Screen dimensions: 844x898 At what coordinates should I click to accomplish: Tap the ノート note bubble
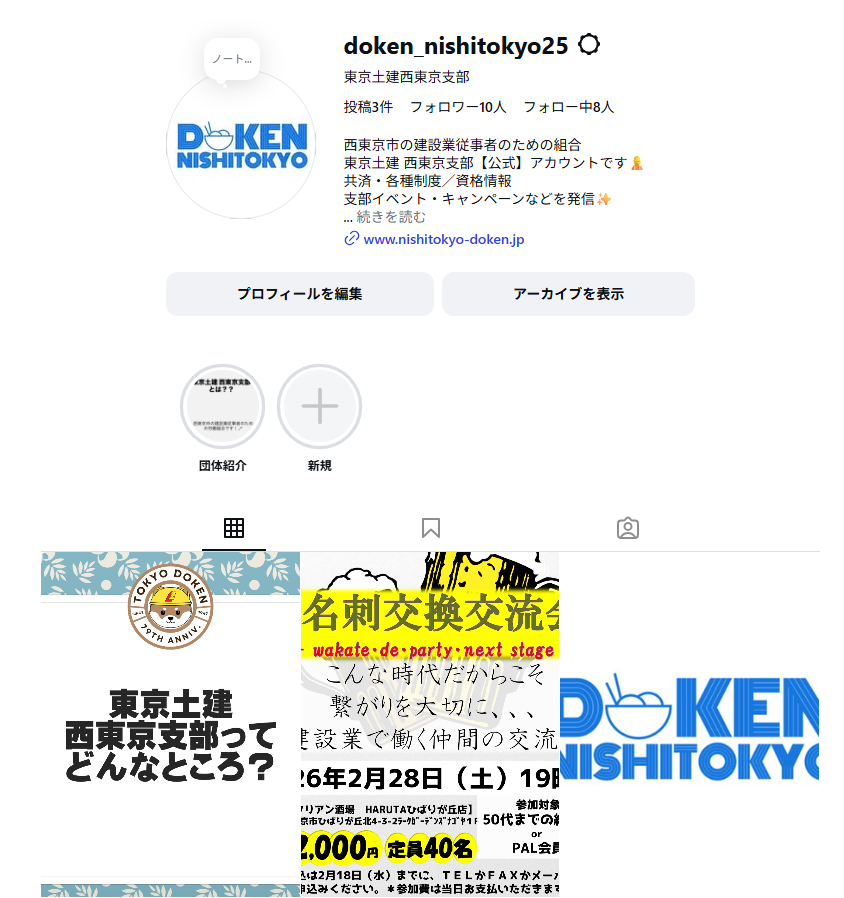click(x=231, y=60)
